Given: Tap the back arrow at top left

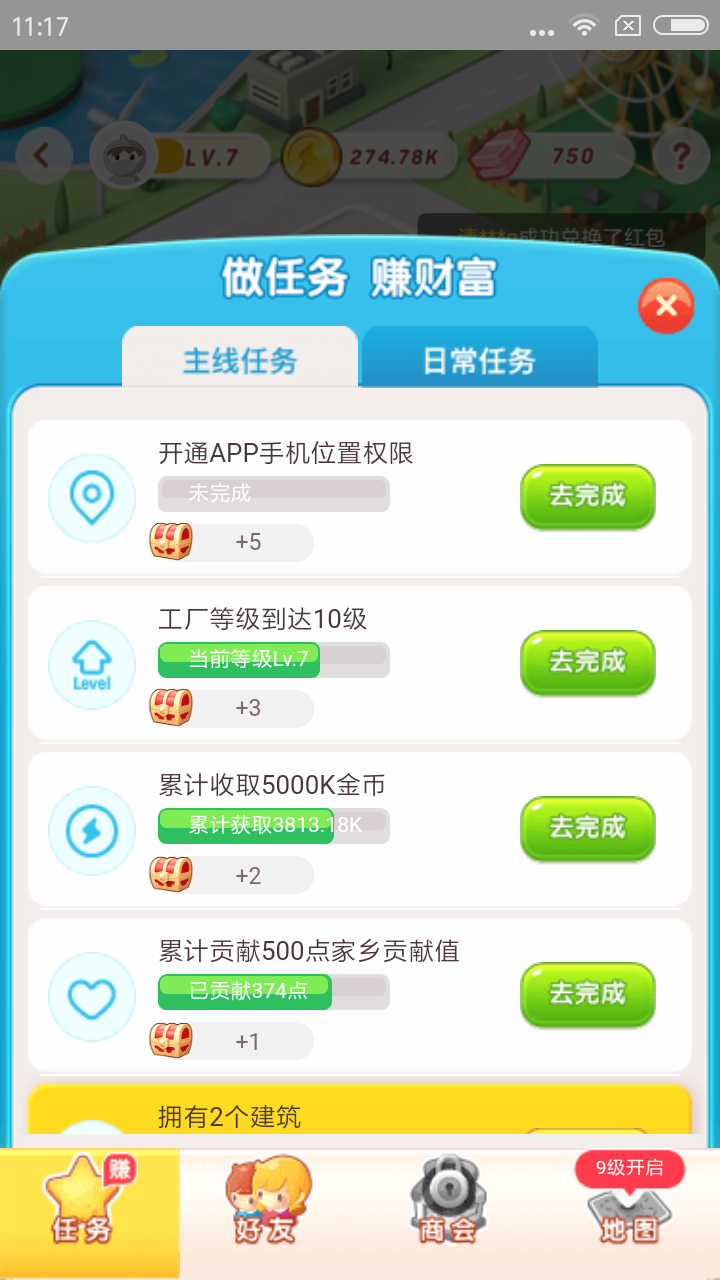Looking at the screenshot, I should (43, 156).
